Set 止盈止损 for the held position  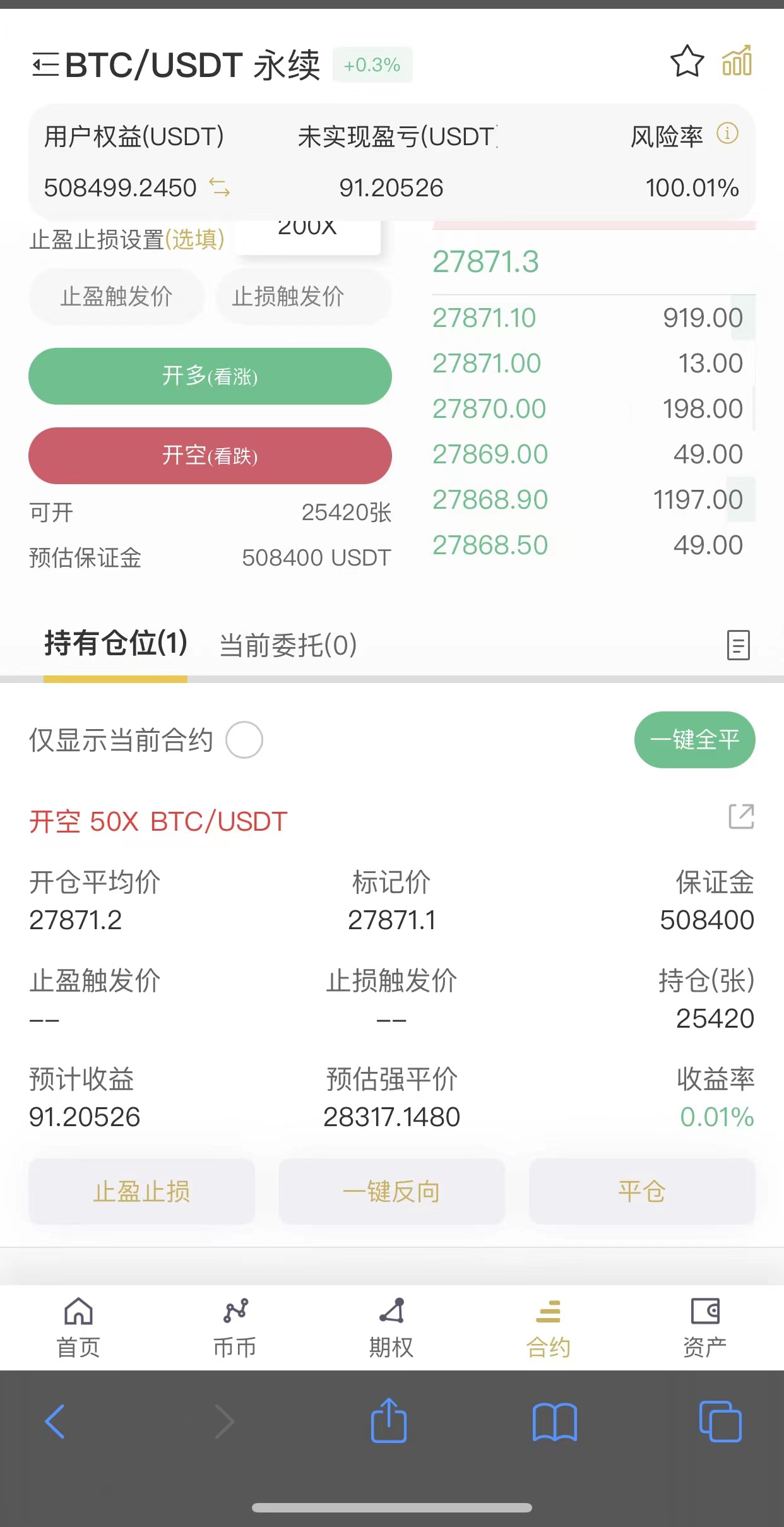[x=142, y=1192]
